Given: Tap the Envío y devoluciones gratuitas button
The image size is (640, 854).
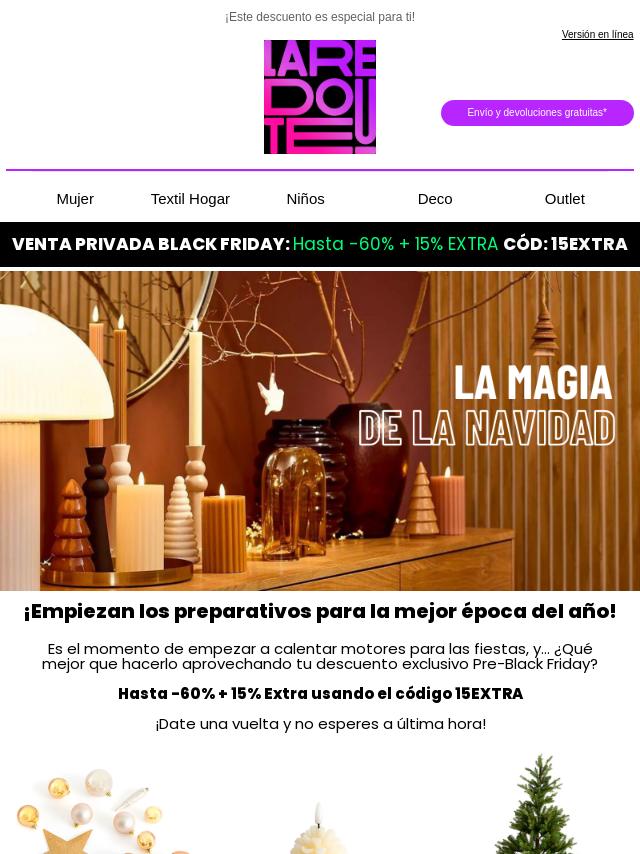Looking at the screenshot, I should point(537,113).
